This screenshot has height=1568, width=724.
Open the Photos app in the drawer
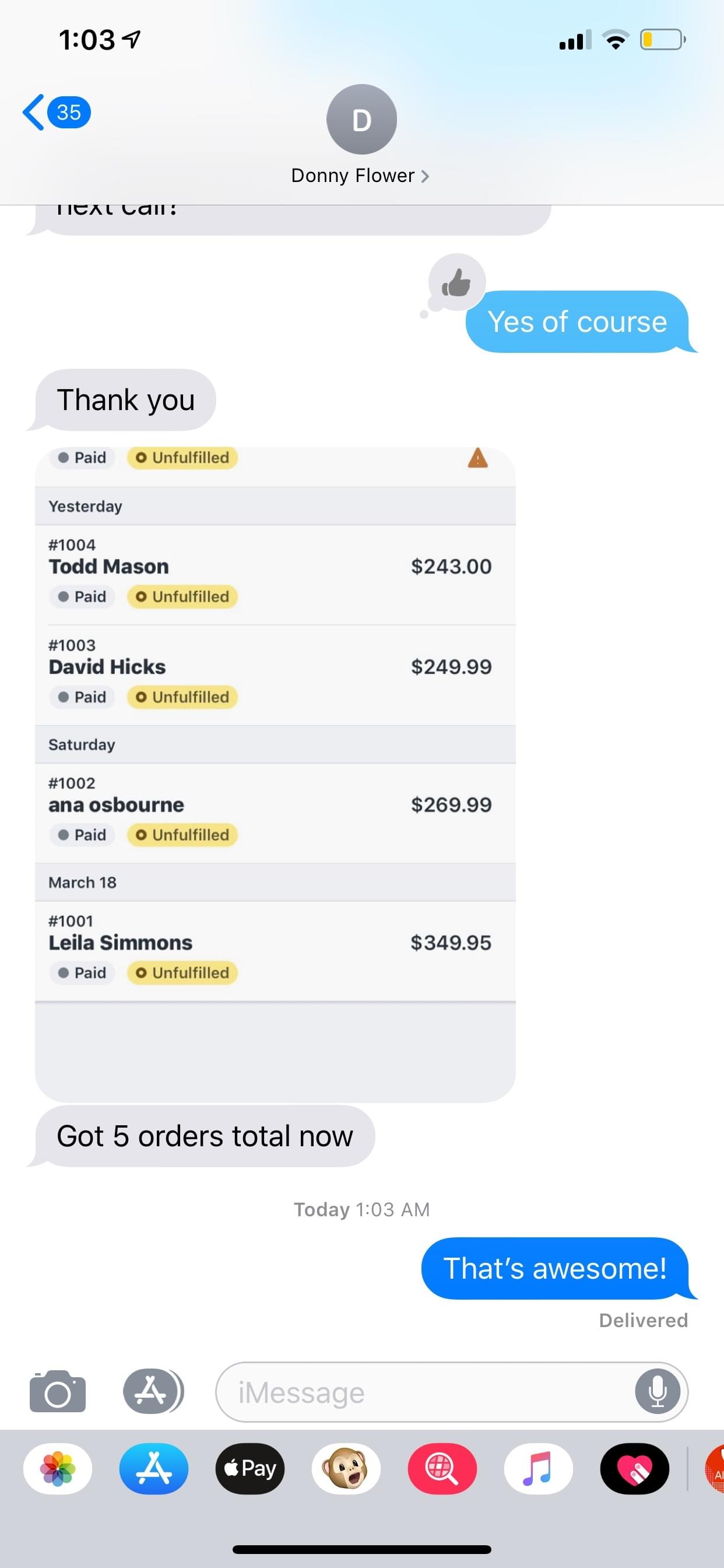click(x=58, y=1468)
